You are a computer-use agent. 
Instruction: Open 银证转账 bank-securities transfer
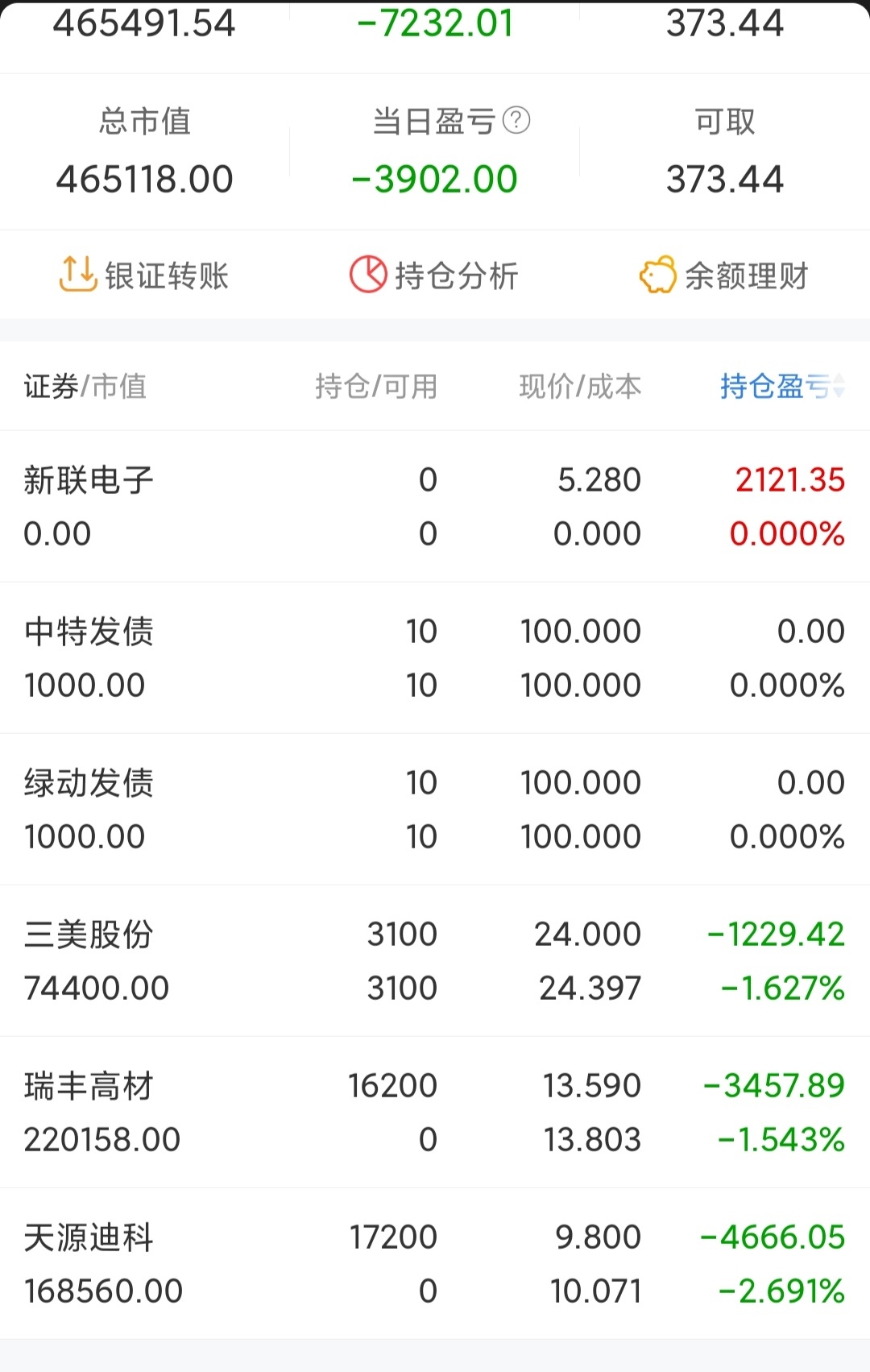click(144, 276)
